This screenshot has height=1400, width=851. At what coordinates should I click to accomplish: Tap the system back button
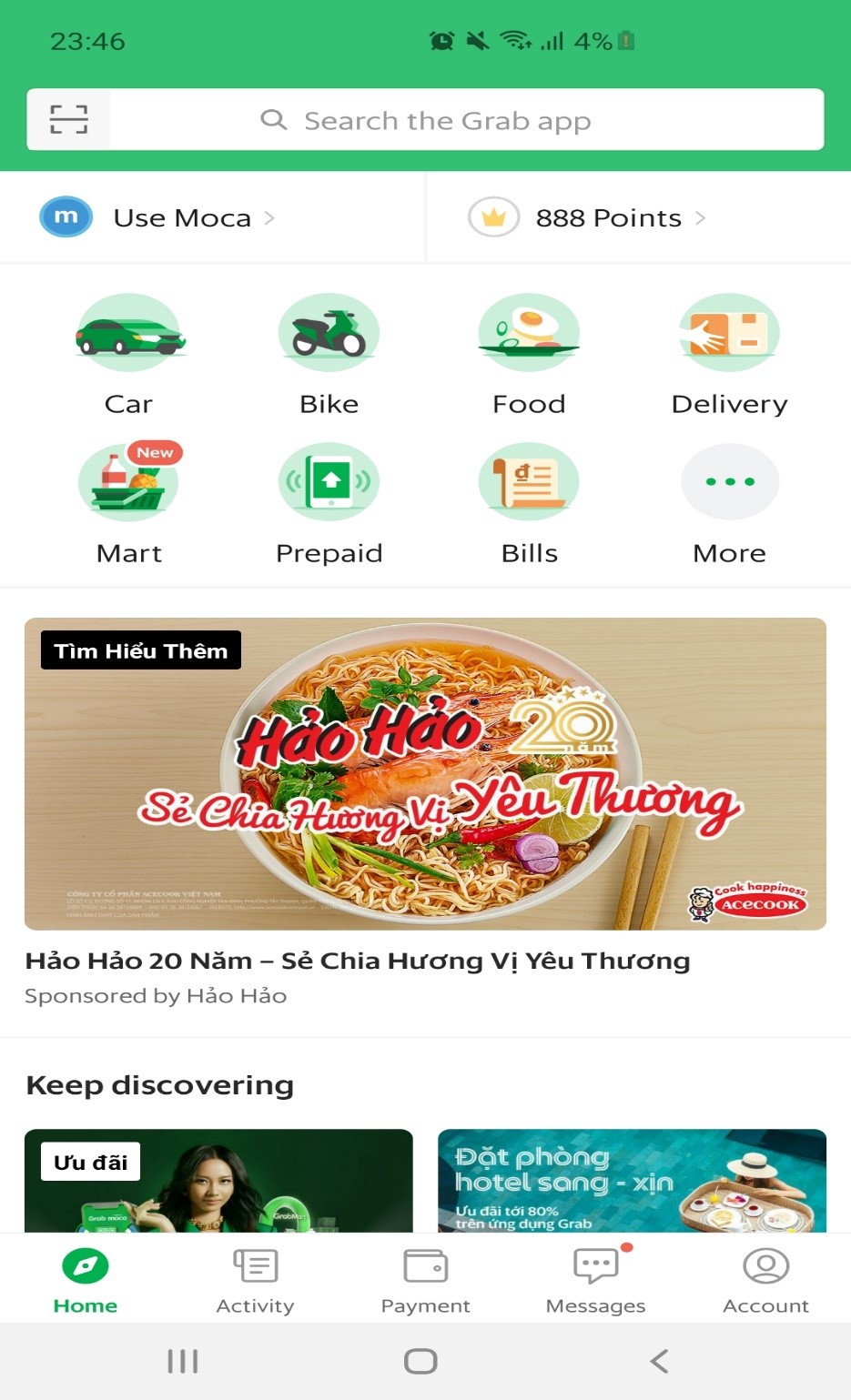click(x=659, y=1361)
